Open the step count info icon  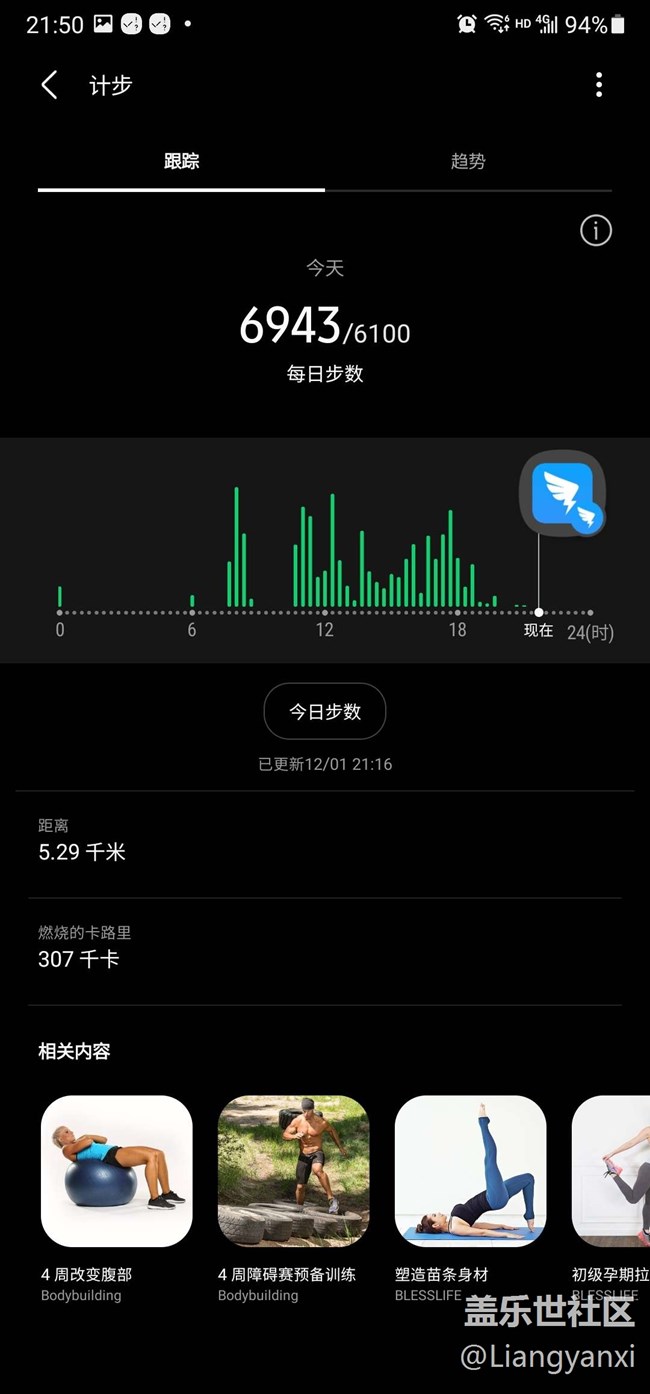click(x=596, y=231)
